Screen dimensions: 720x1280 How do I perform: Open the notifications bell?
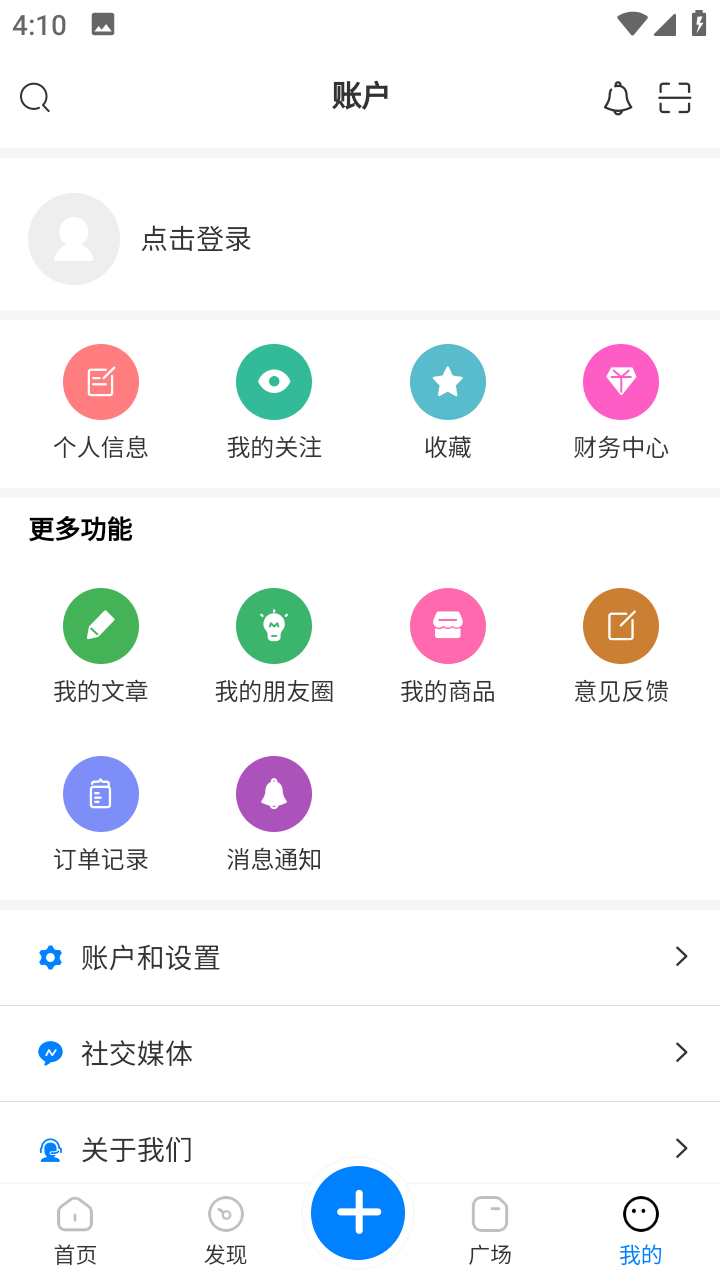point(618,98)
